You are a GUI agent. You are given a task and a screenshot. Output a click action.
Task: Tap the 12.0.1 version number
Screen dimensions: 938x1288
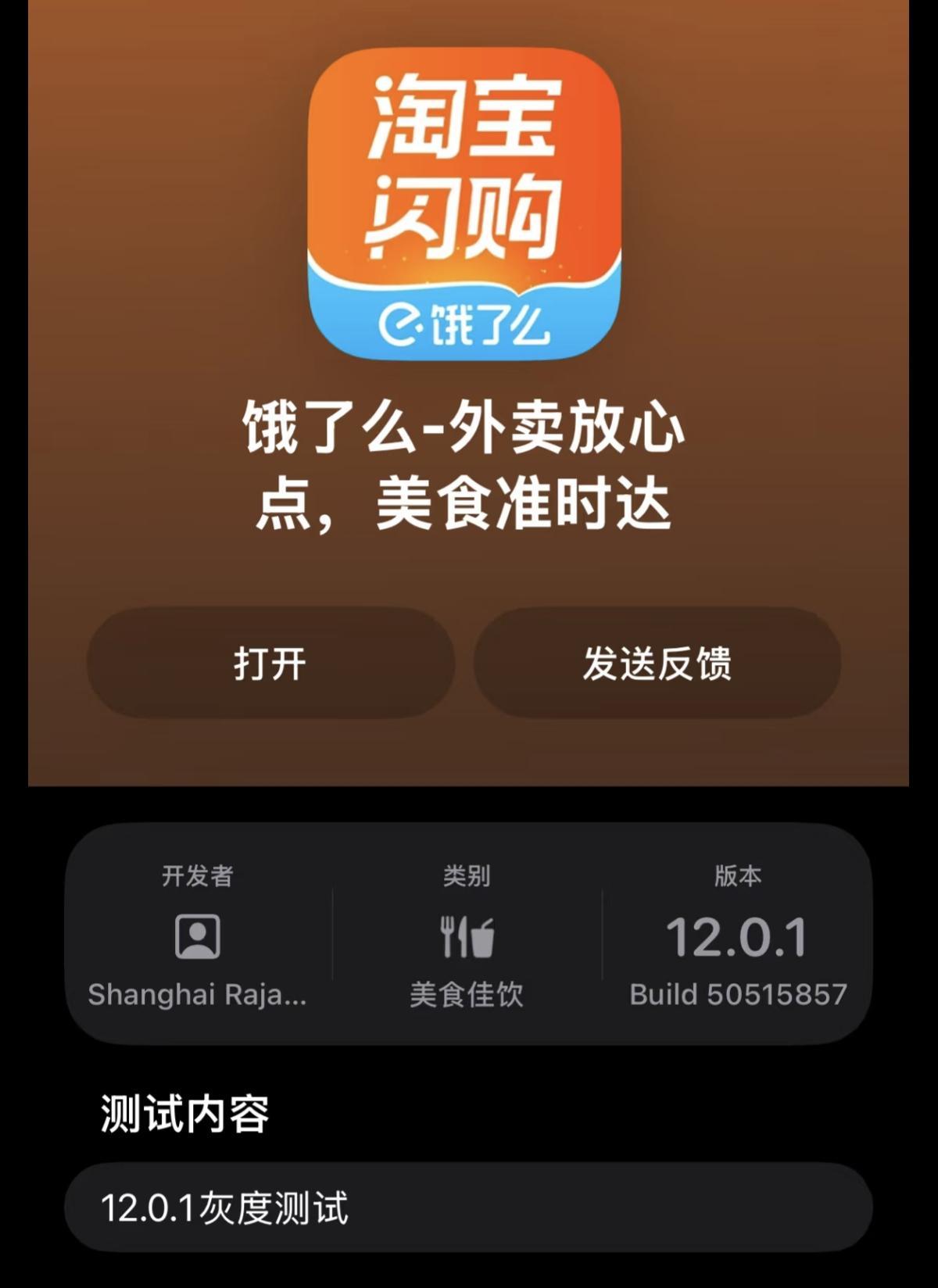[x=736, y=939]
